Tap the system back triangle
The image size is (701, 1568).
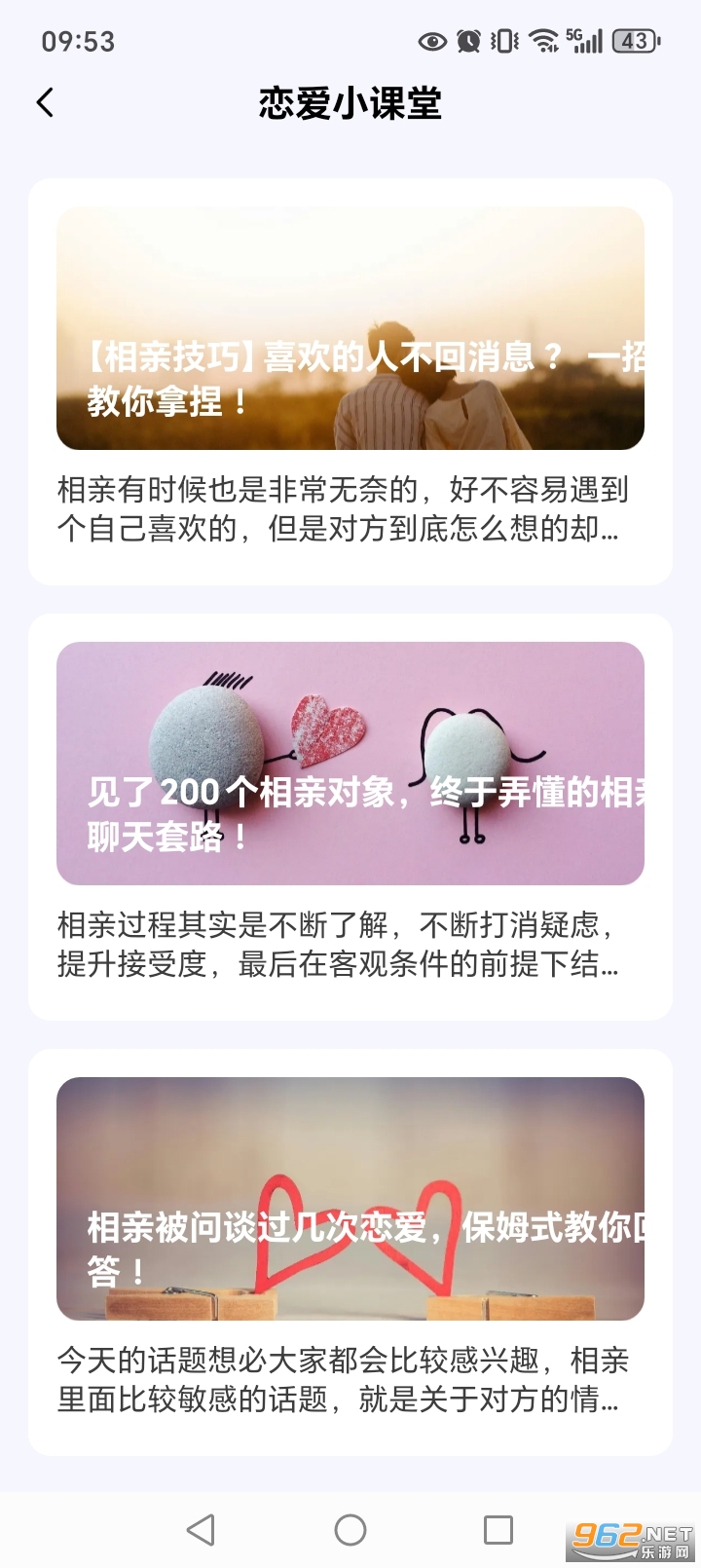(201, 1530)
